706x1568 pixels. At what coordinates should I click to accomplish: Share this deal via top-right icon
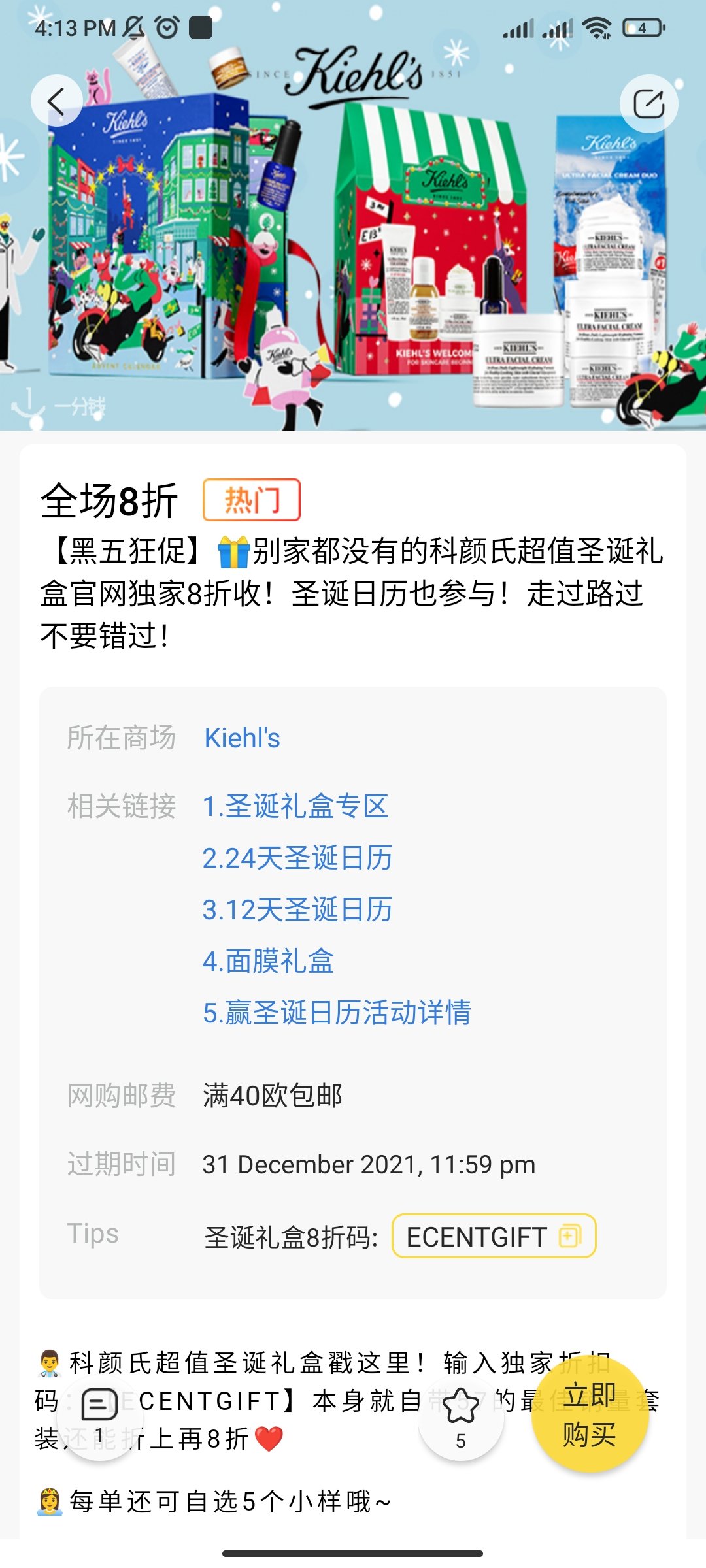[648, 103]
